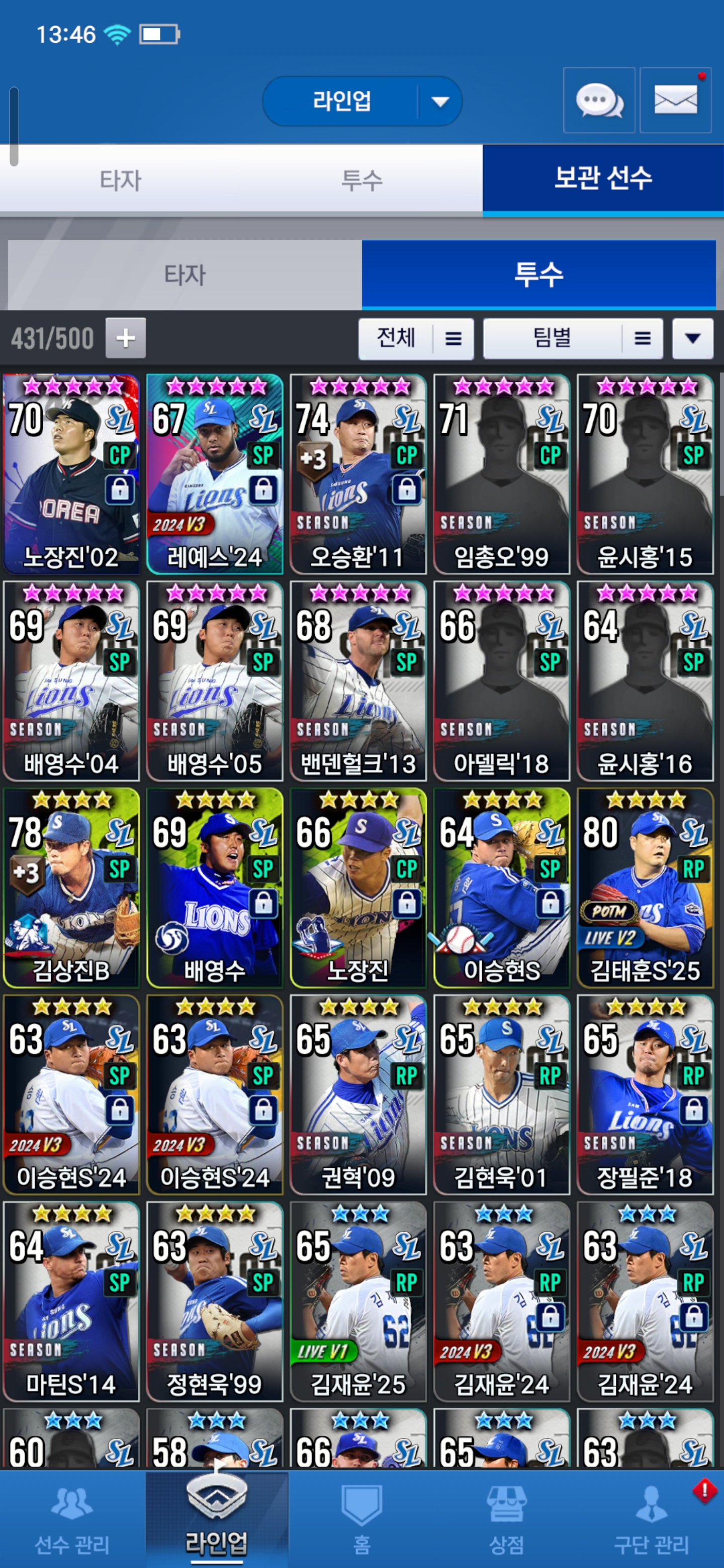Open the 김태훈S'25 player card
Image resolution: width=724 pixels, height=1568 pixels.
click(x=645, y=888)
